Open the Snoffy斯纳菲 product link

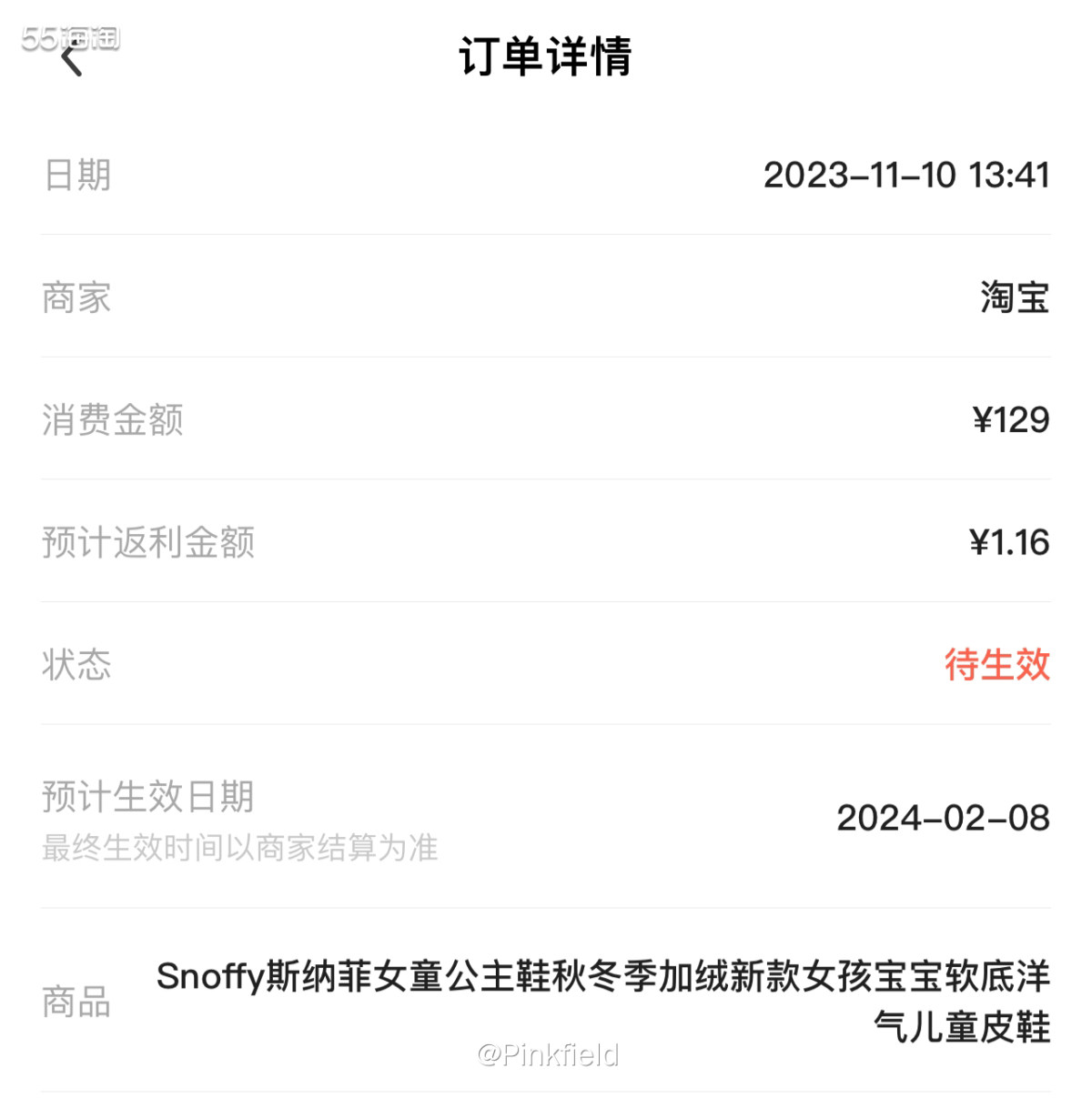[x=602, y=978]
